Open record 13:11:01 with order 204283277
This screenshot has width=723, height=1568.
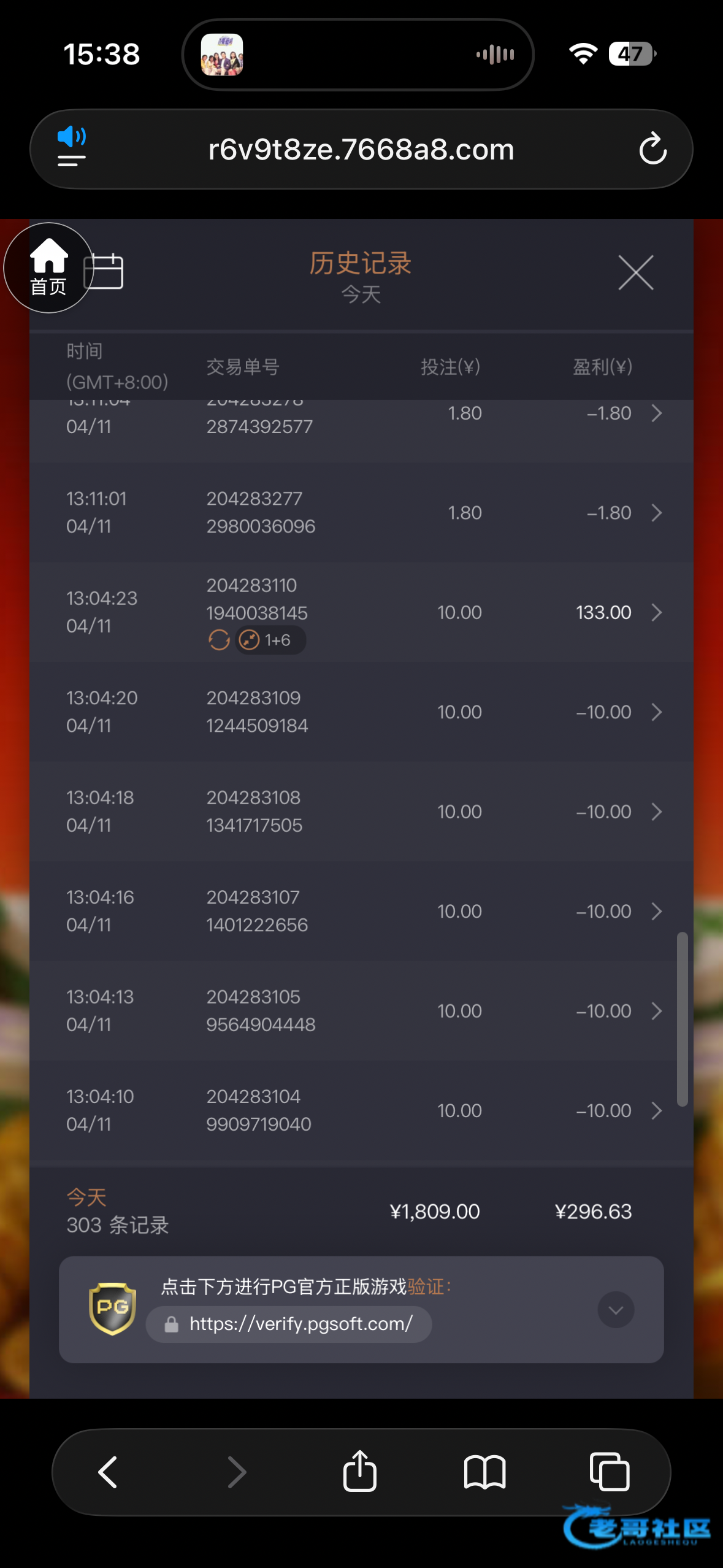361,512
